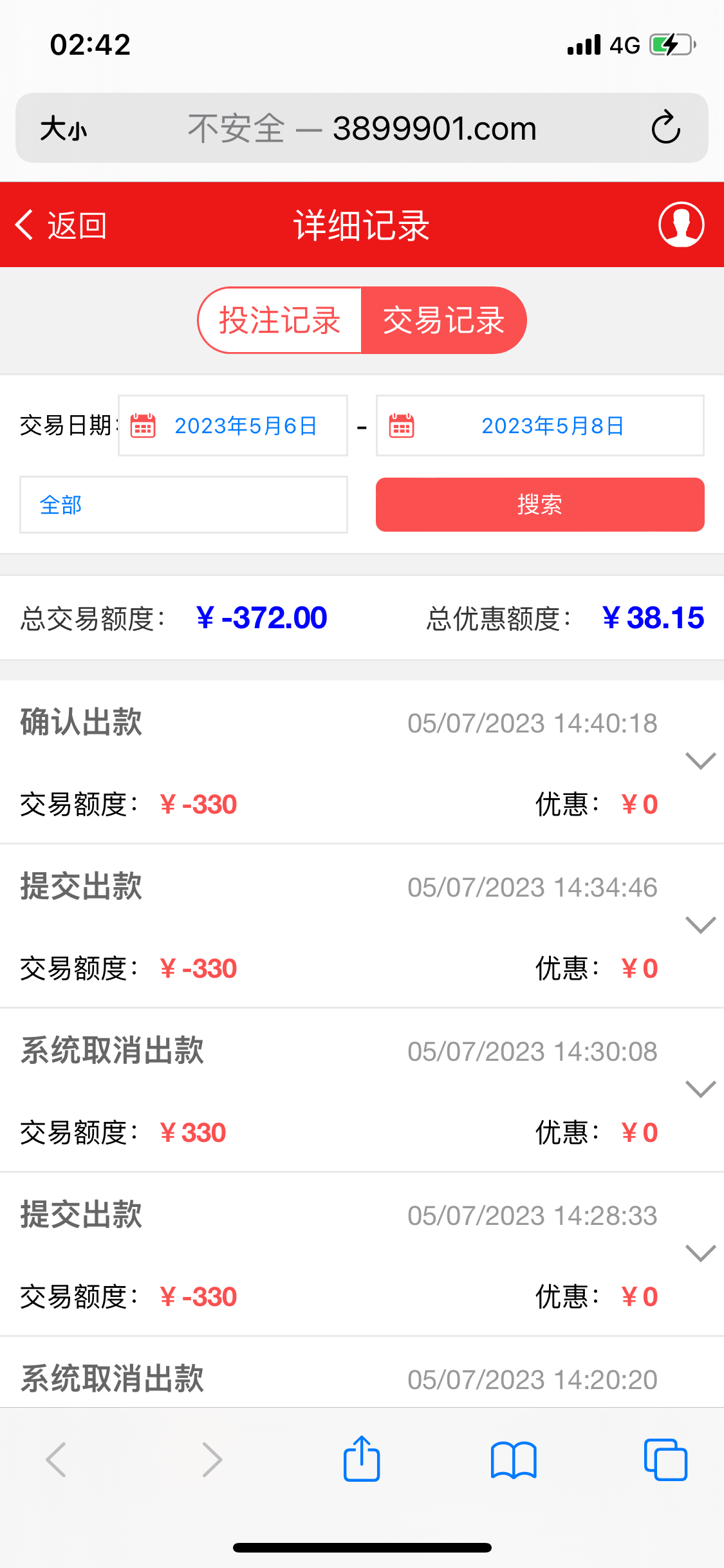
Task: Switch to the 交易记录 tab
Action: point(445,320)
